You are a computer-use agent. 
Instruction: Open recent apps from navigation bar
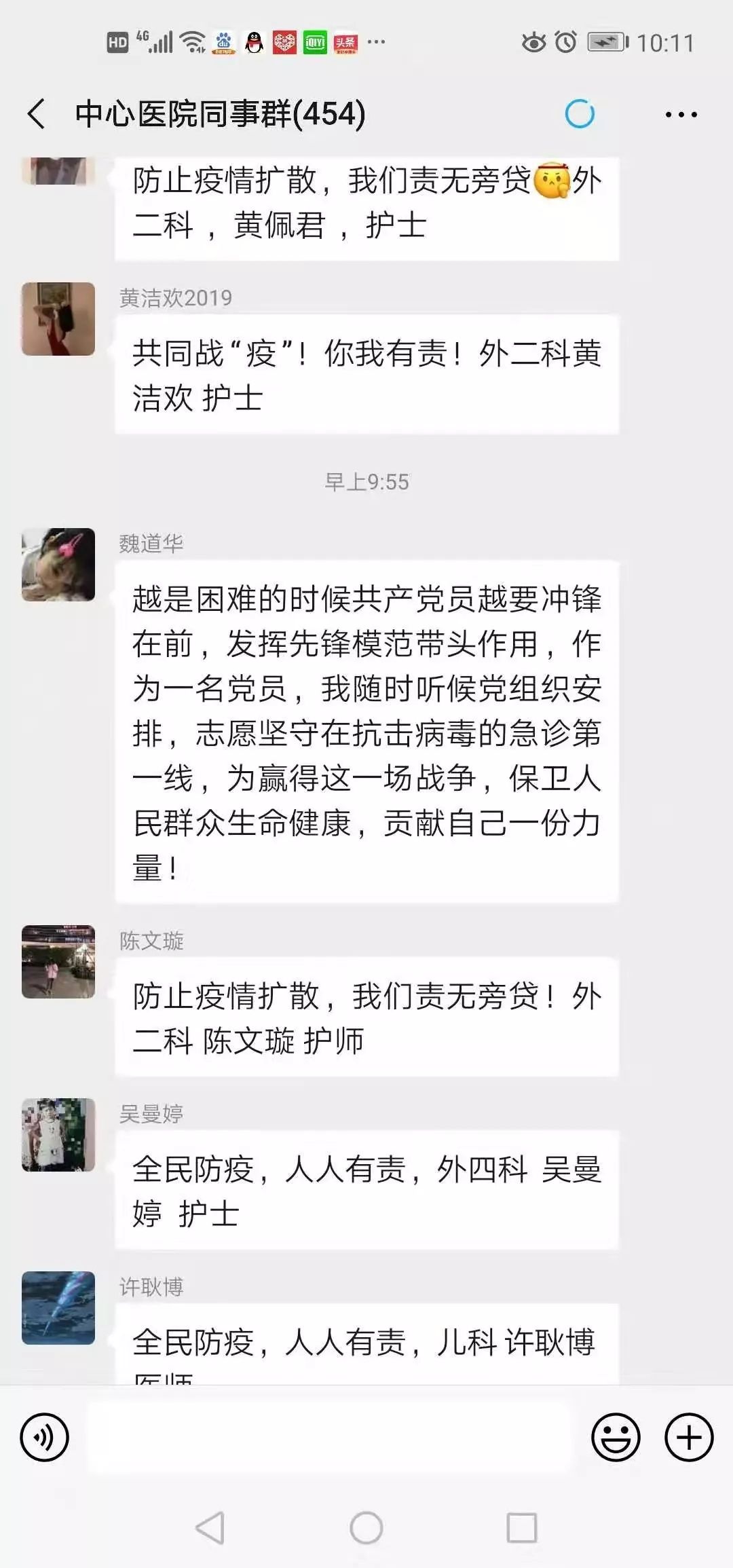522,1528
